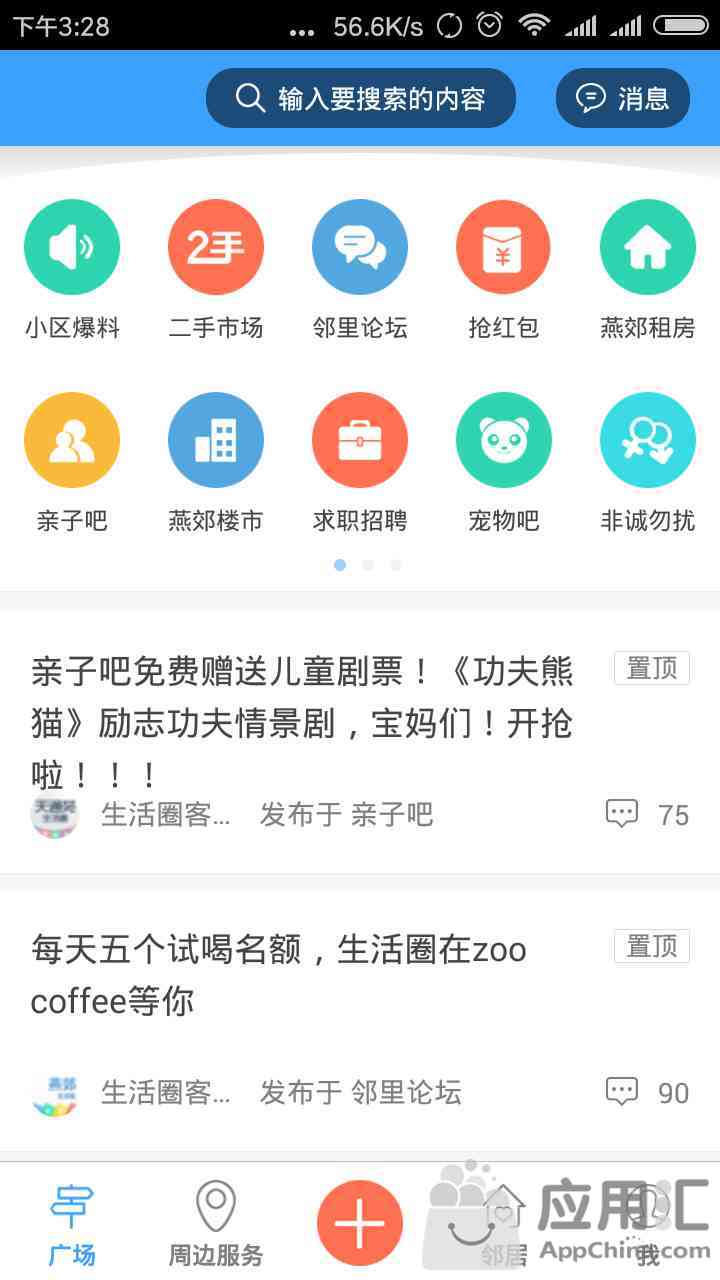This screenshot has height=1280, width=720.
Task: Open the zoo coffee trial post
Action: coord(360,1020)
